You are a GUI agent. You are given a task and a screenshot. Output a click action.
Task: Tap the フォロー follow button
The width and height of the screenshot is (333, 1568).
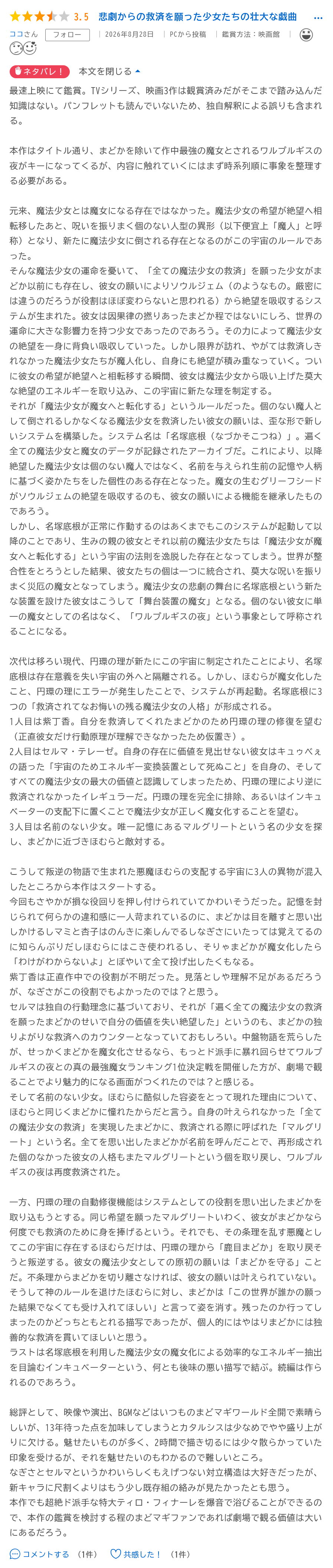click(x=67, y=35)
